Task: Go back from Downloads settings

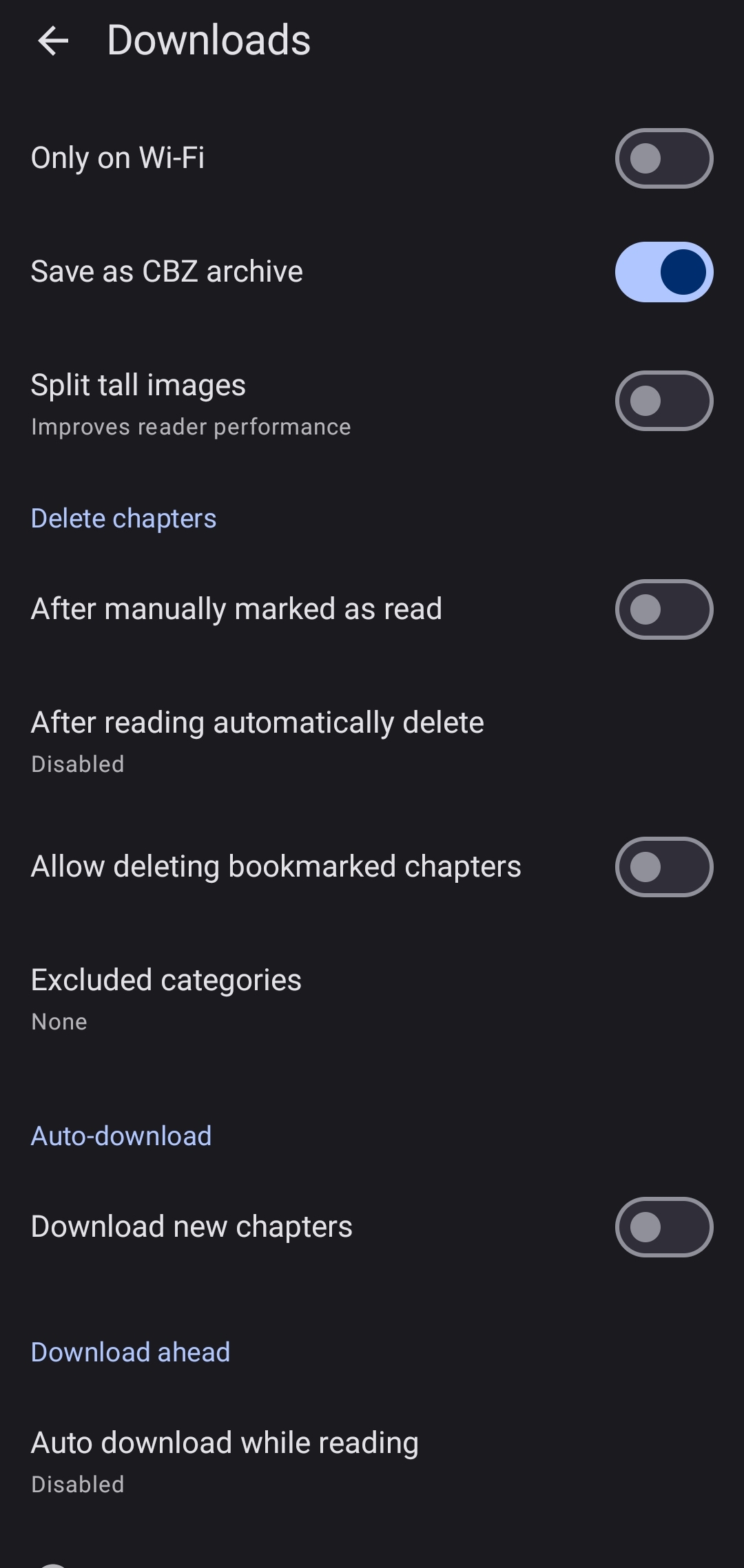Action: pos(53,41)
